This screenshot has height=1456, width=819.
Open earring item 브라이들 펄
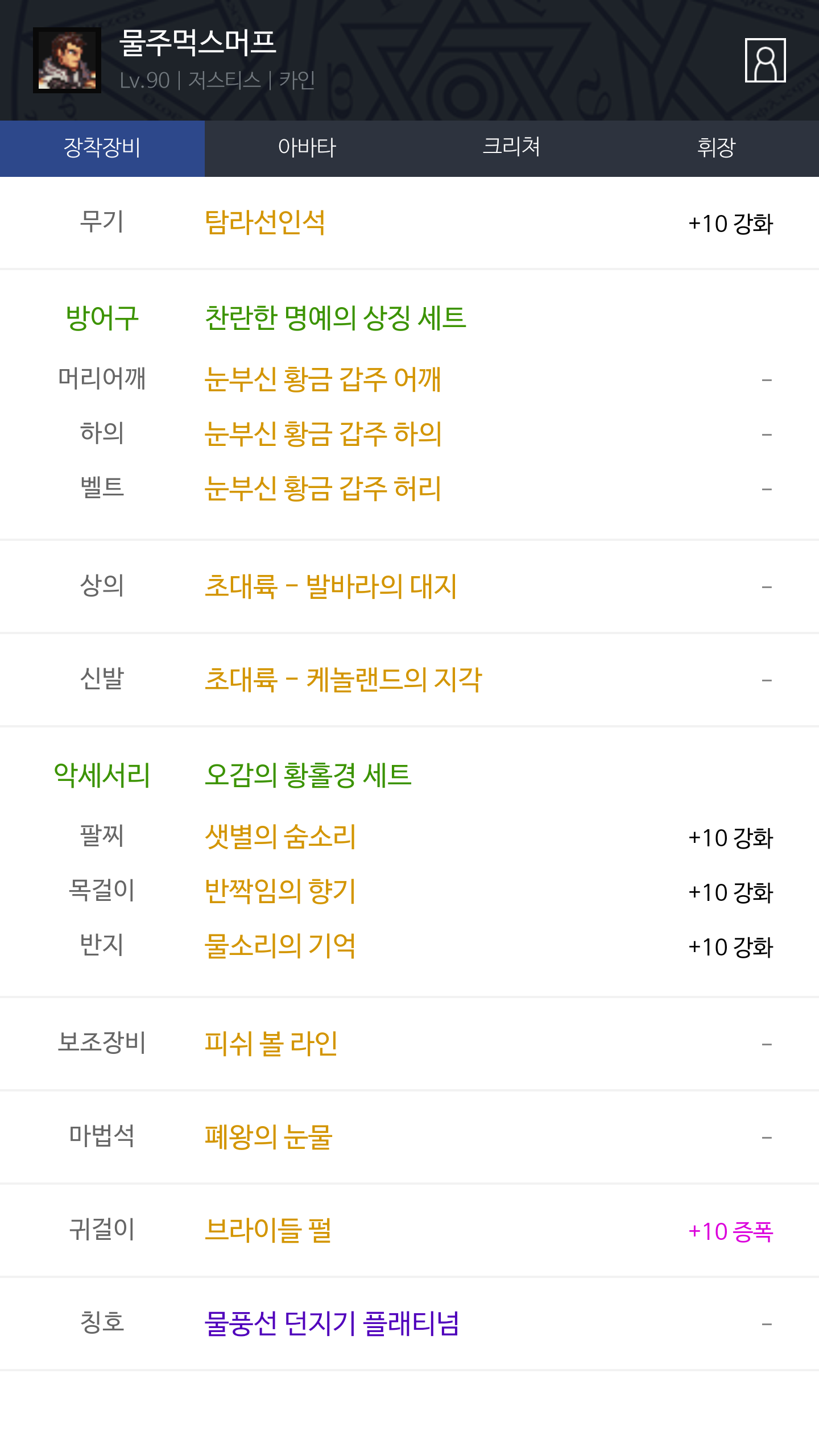(268, 1230)
